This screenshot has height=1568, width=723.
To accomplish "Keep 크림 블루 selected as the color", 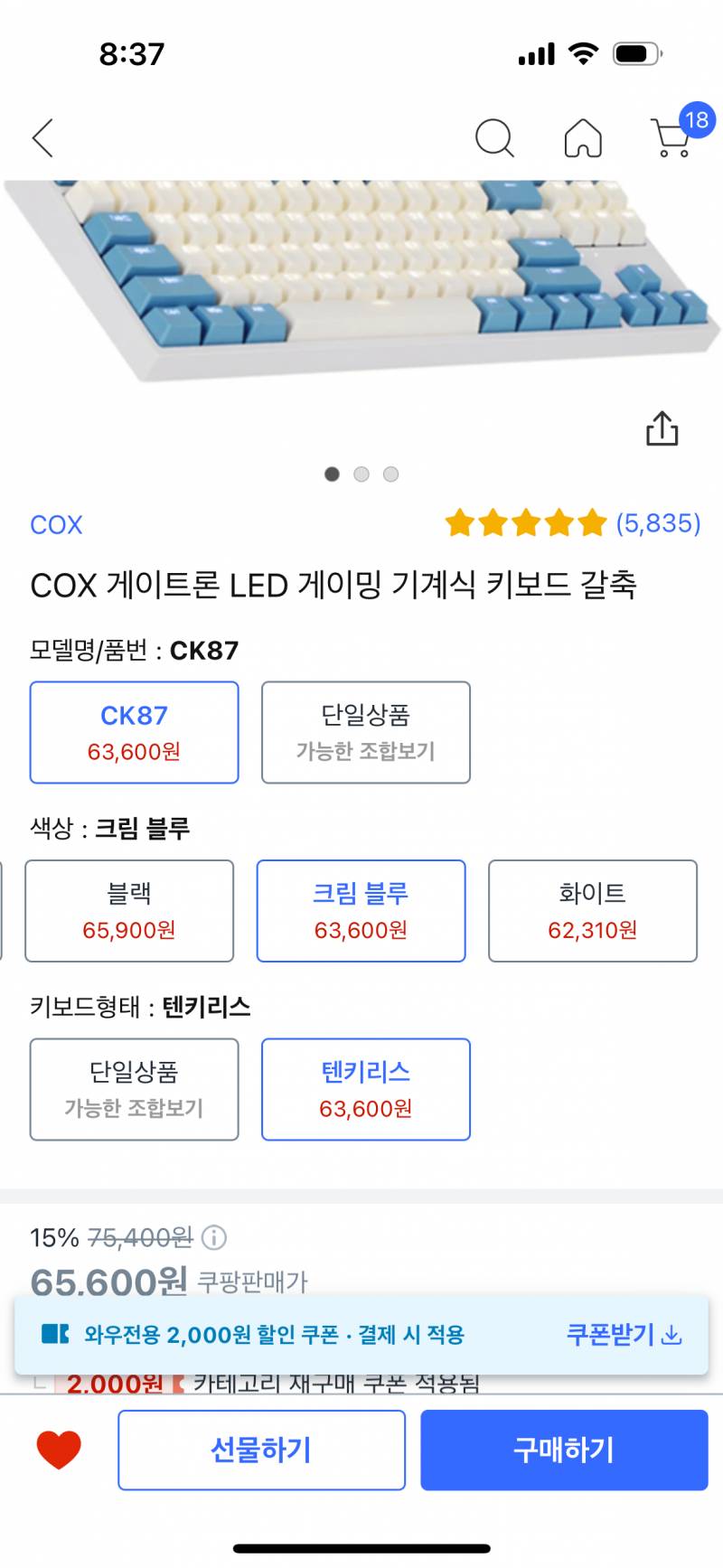I will pyautogui.click(x=361, y=911).
